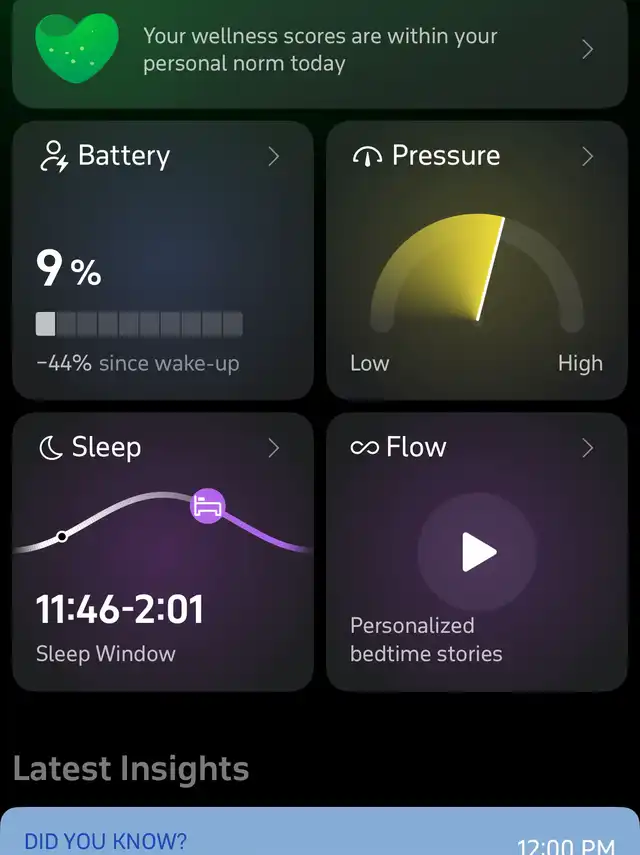View Pressure details
This screenshot has width=640, height=855.
[476, 260]
